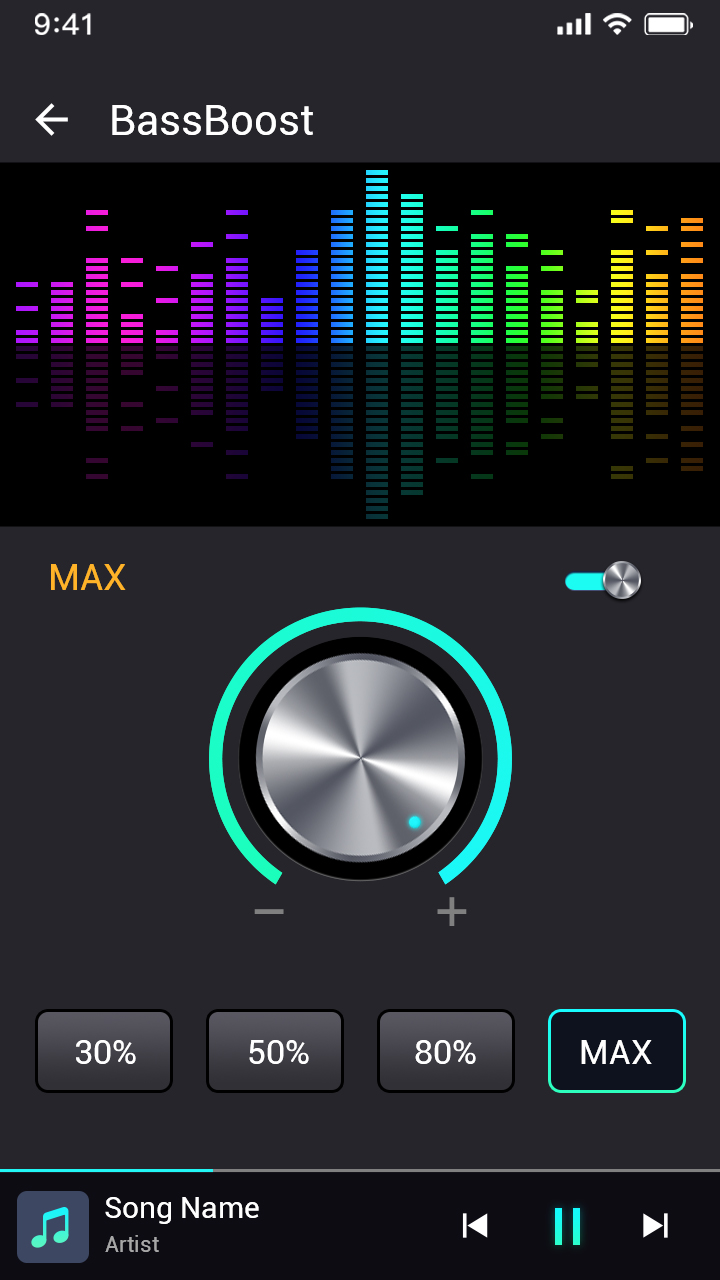Select the 50% bass preset
This screenshot has height=1280, width=720.
click(x=275, y=1051)
